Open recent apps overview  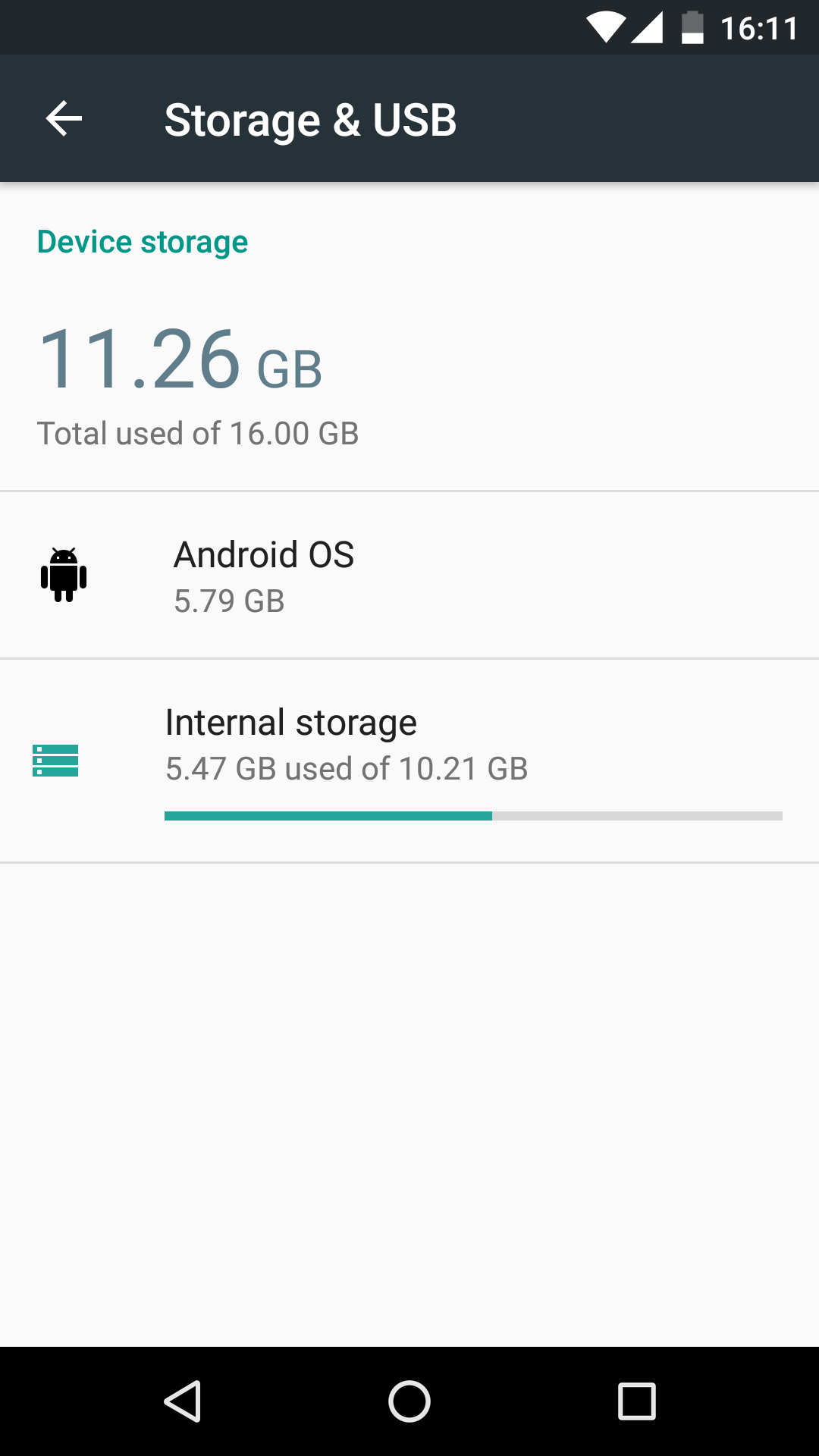click(x=636, y=1401)
